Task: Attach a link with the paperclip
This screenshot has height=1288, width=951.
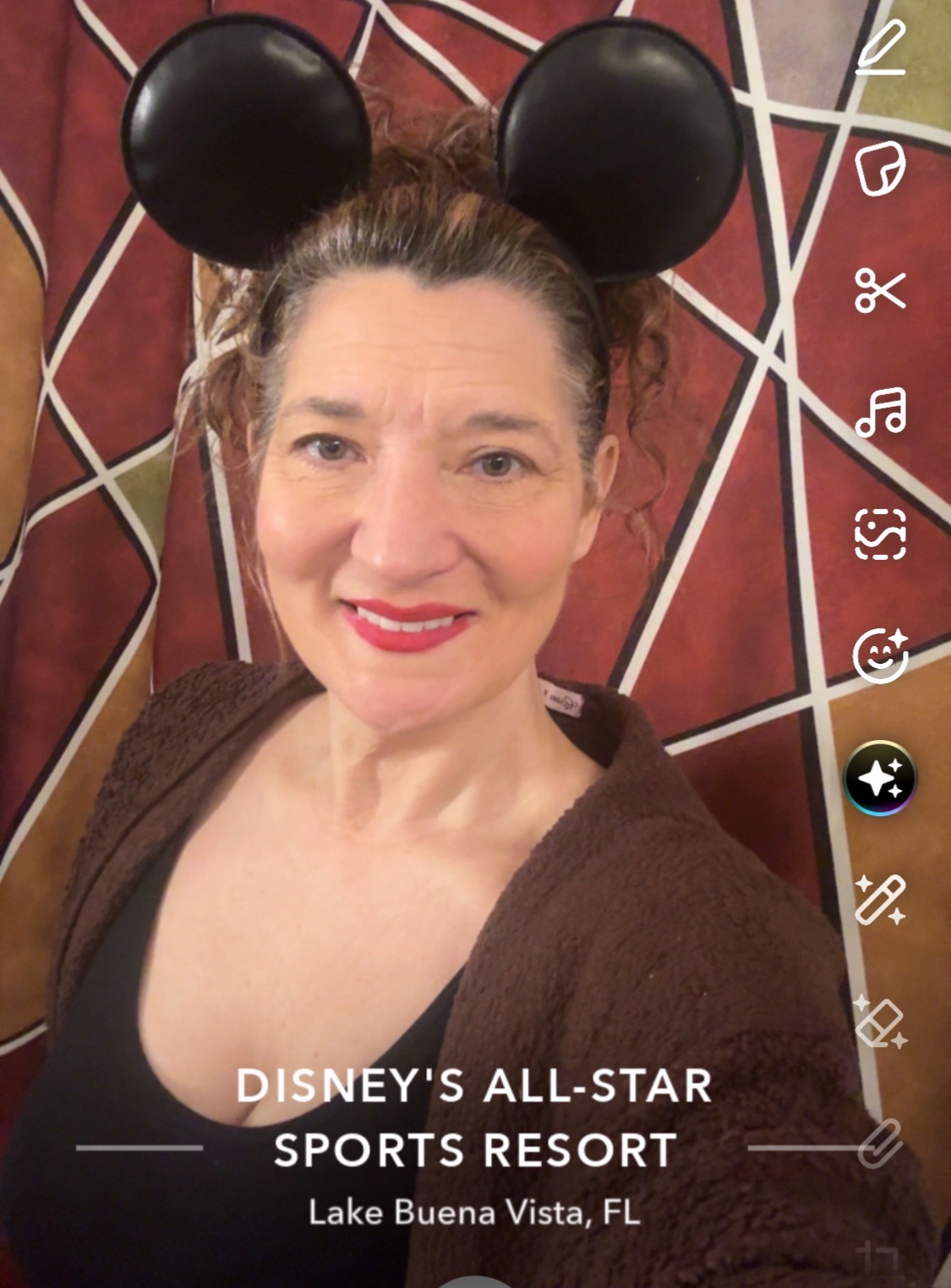Action: click(x=881, y=1143)
